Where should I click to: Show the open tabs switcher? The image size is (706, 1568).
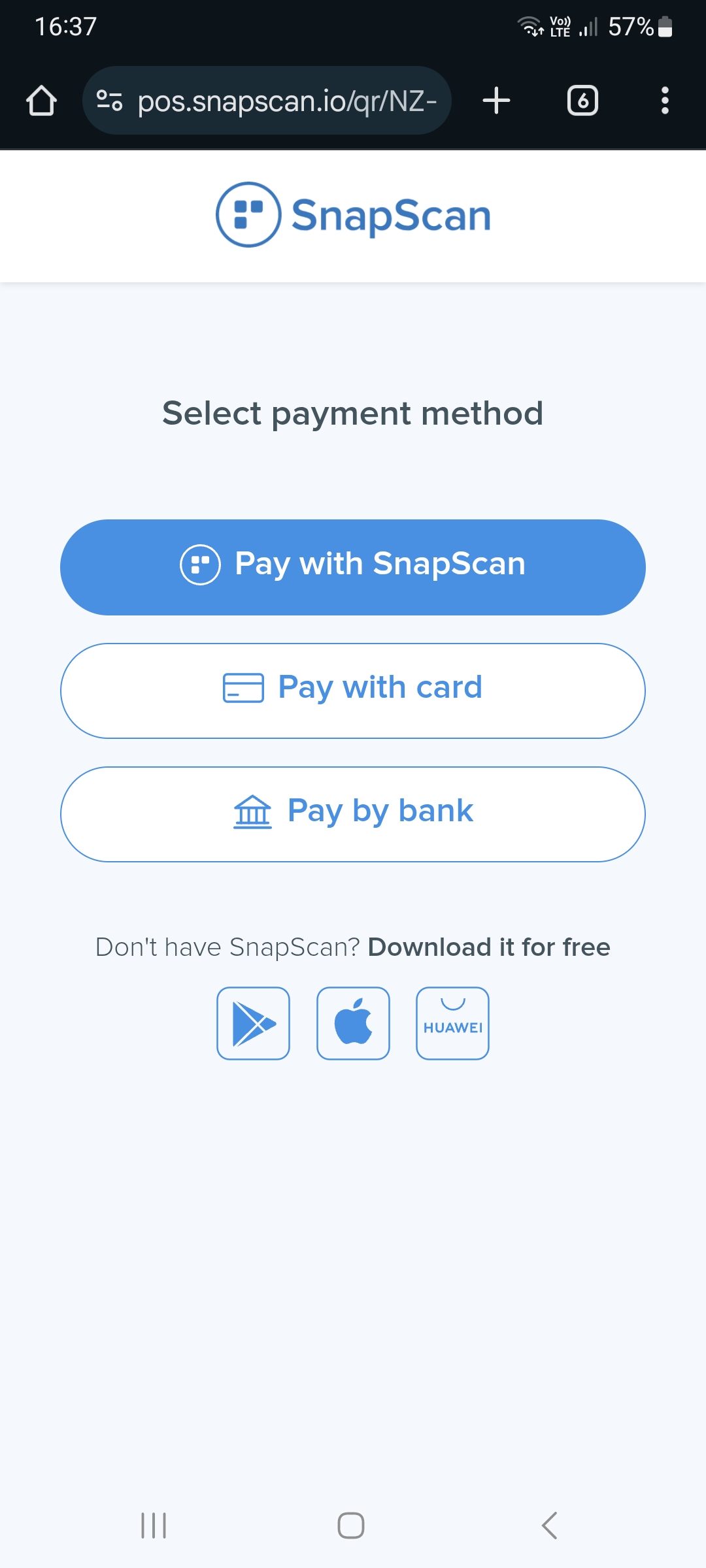pos(582,101)
